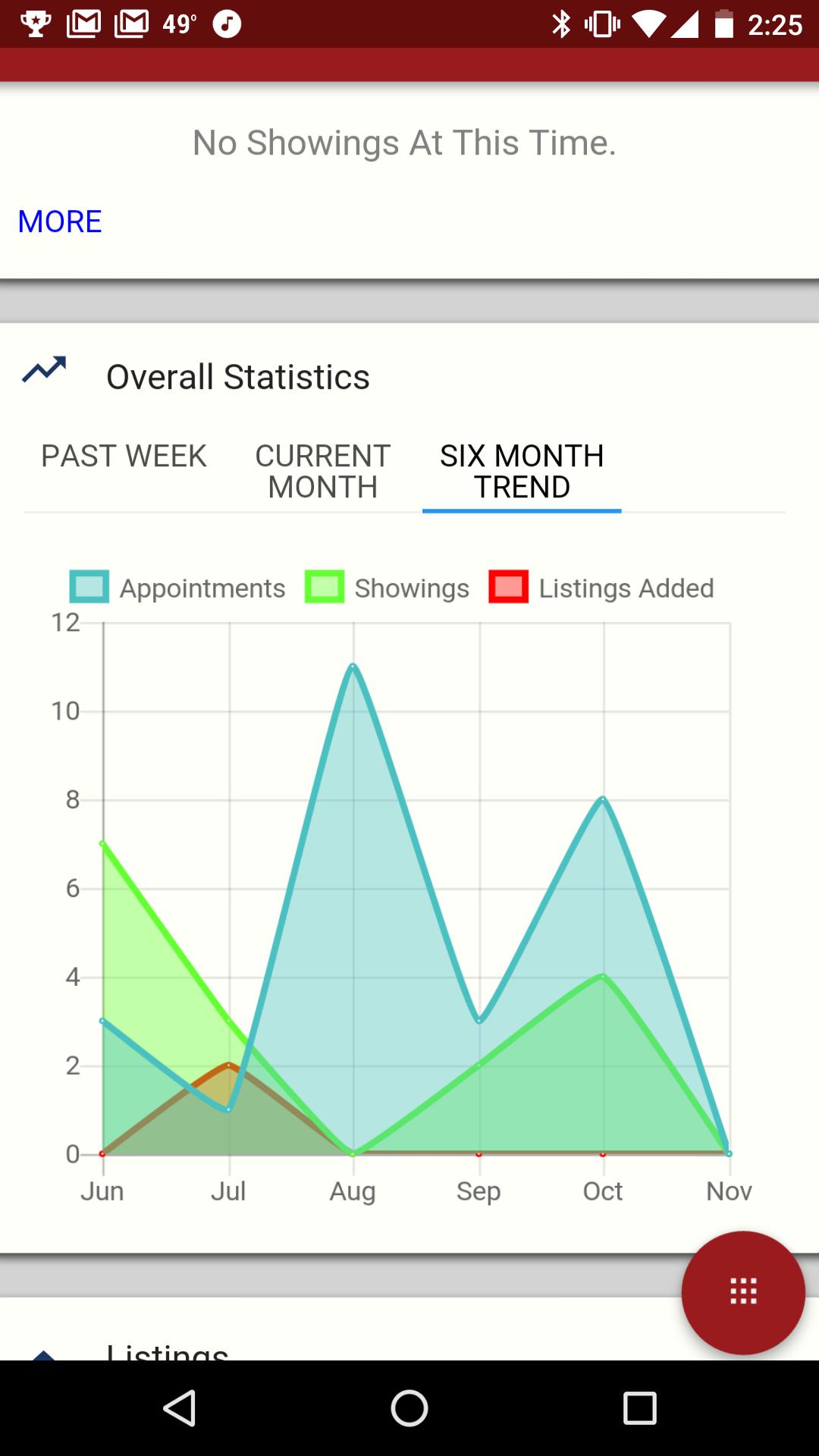Tap the August peak data point on the chart
The width and height of the screenshot is (819, 1456).
click(x=353, y=667)
